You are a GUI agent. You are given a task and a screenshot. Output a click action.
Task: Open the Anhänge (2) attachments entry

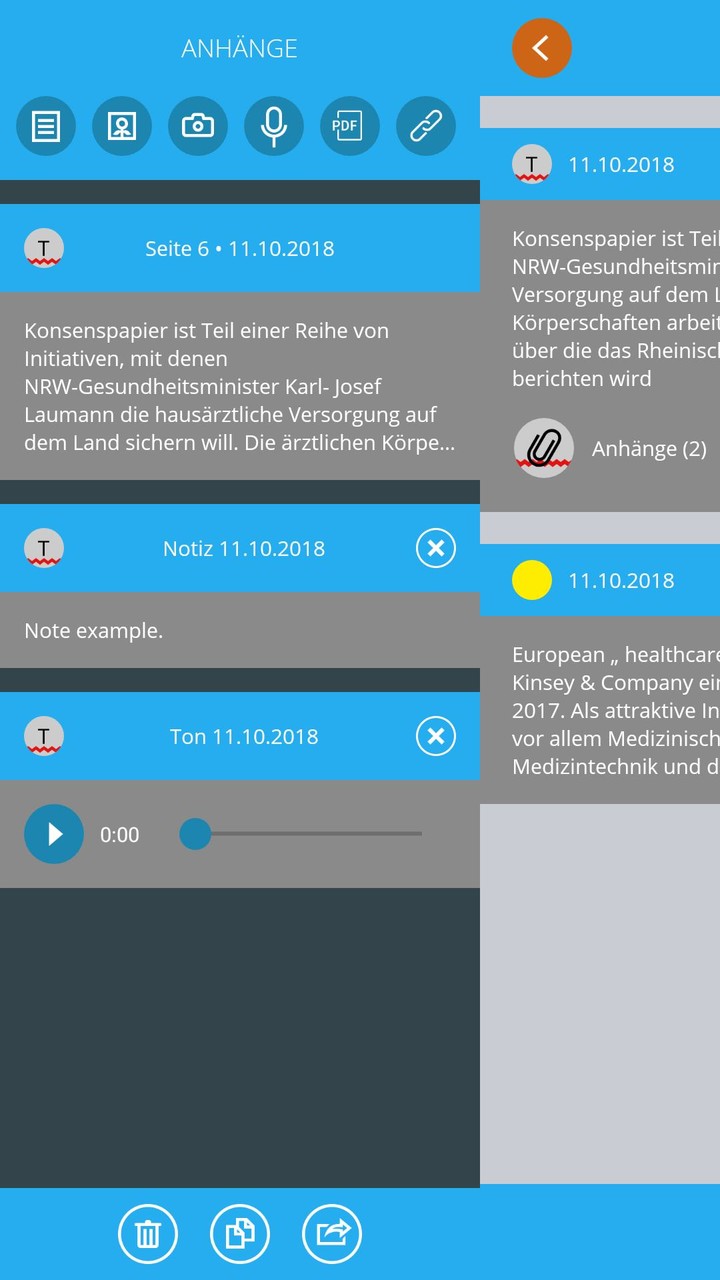coord(648,448)
